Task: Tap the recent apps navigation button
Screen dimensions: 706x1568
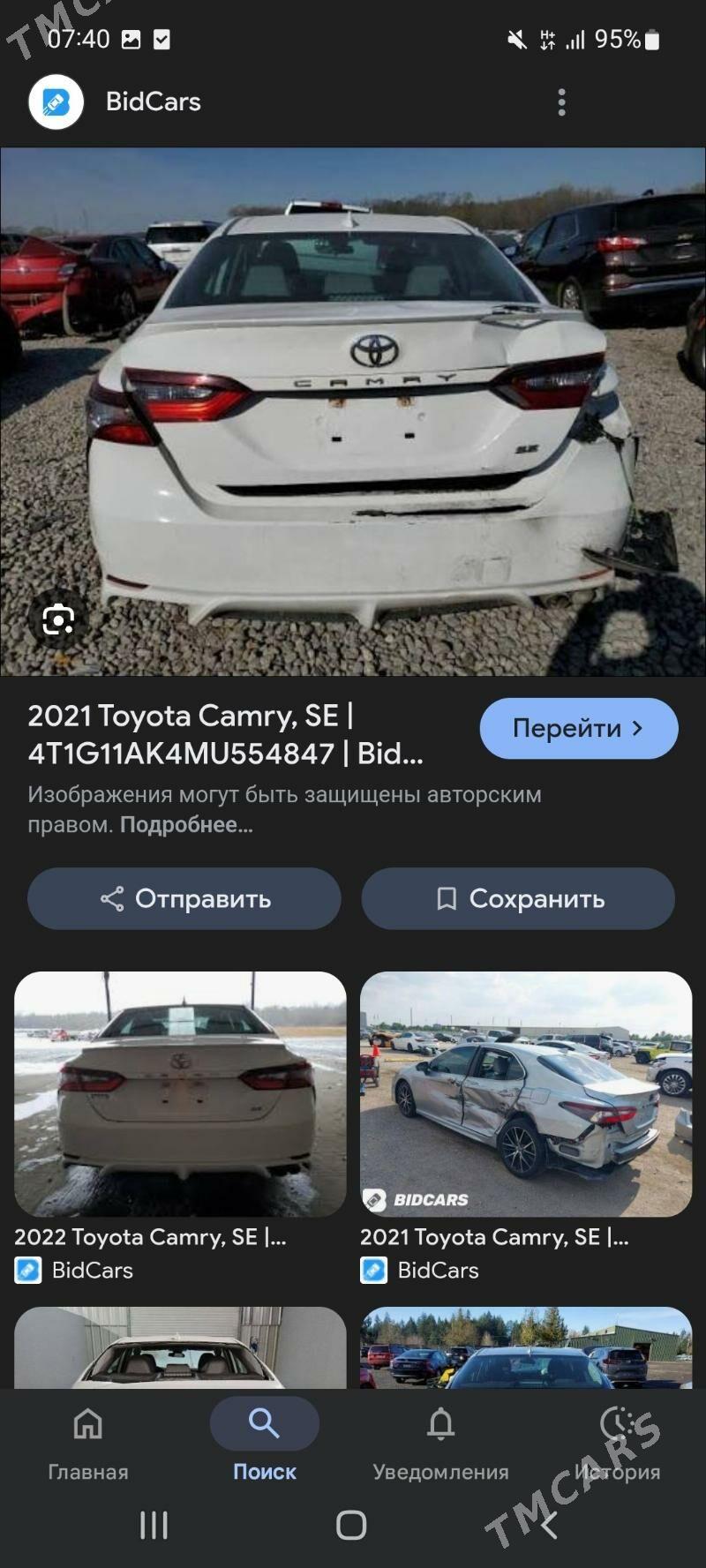Action: (154, 1525)
